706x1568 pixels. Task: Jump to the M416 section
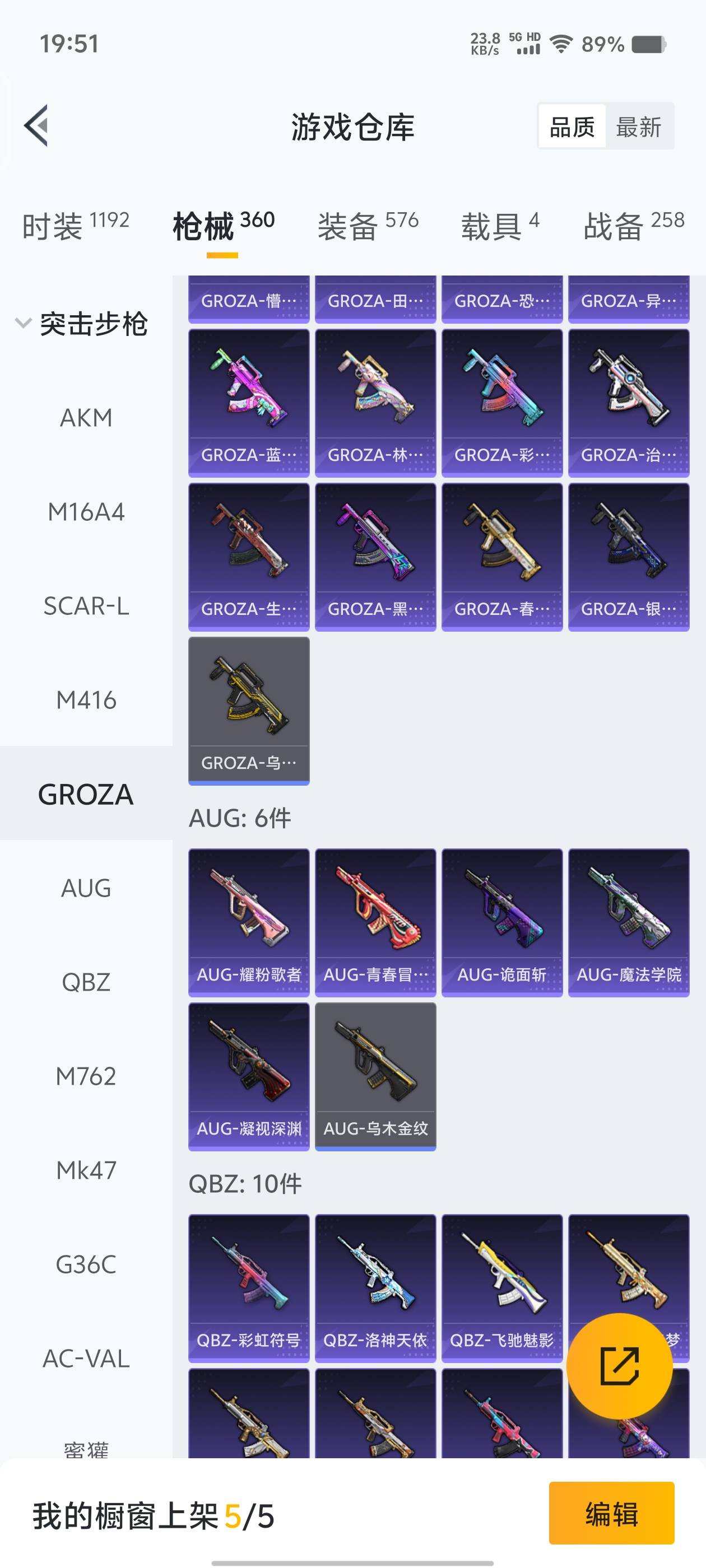(86, 701)
